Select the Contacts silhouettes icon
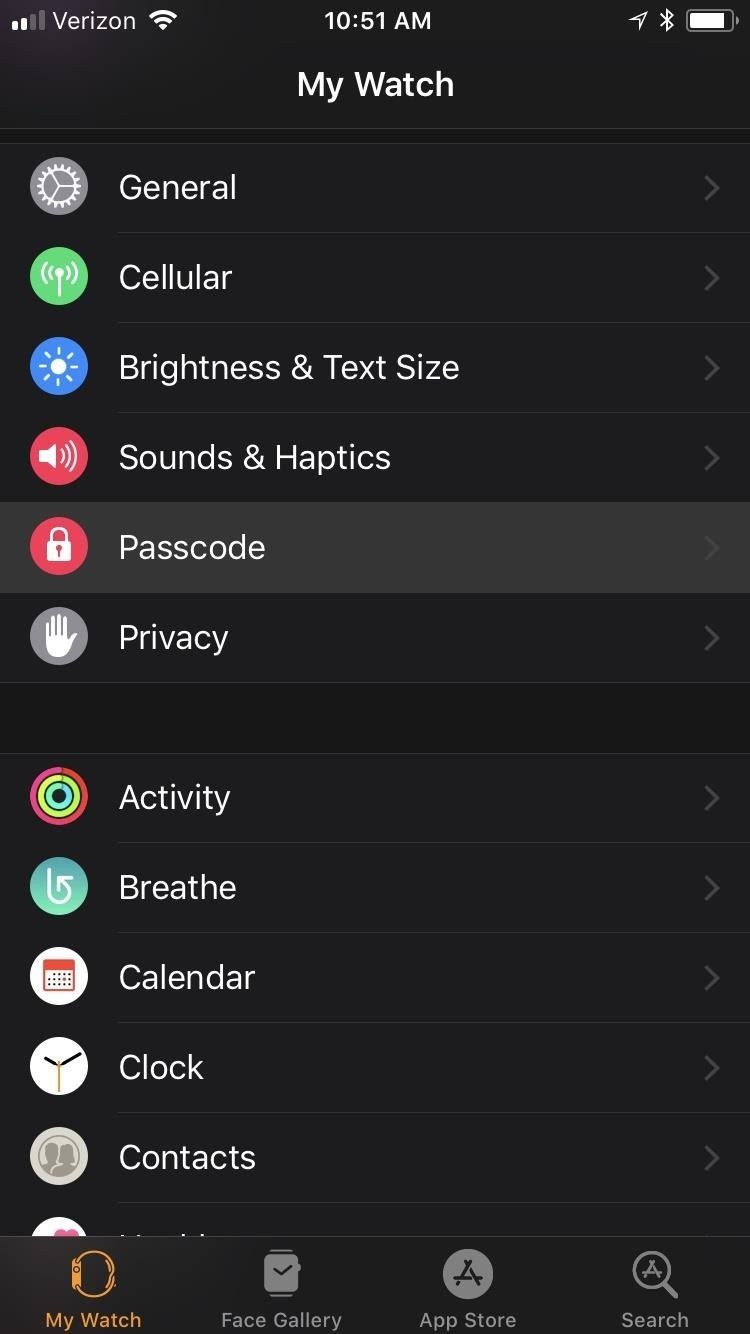 click(x=59, y=1156)
